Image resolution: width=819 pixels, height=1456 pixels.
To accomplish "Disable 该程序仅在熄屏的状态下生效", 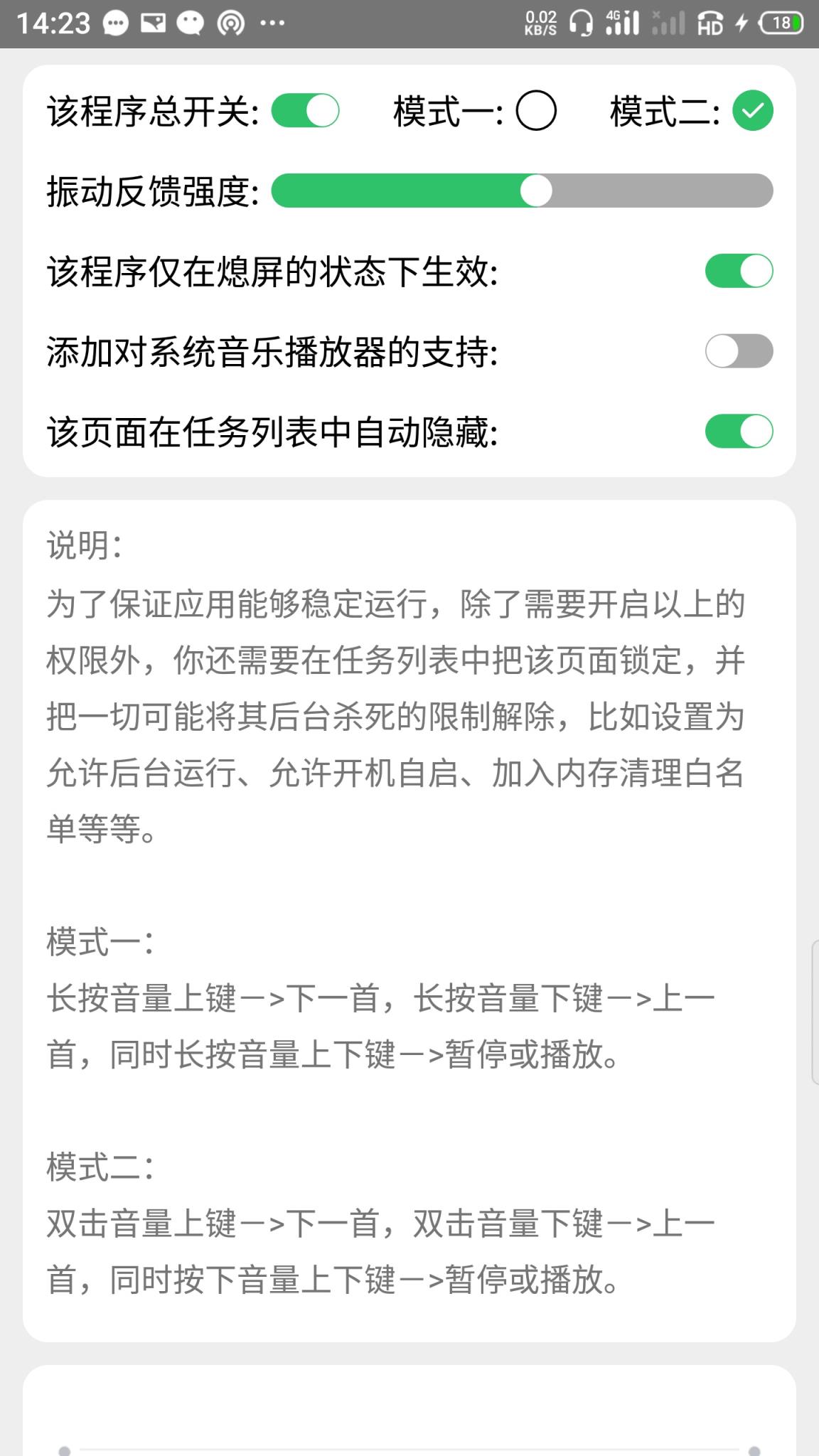I will 738,271.
